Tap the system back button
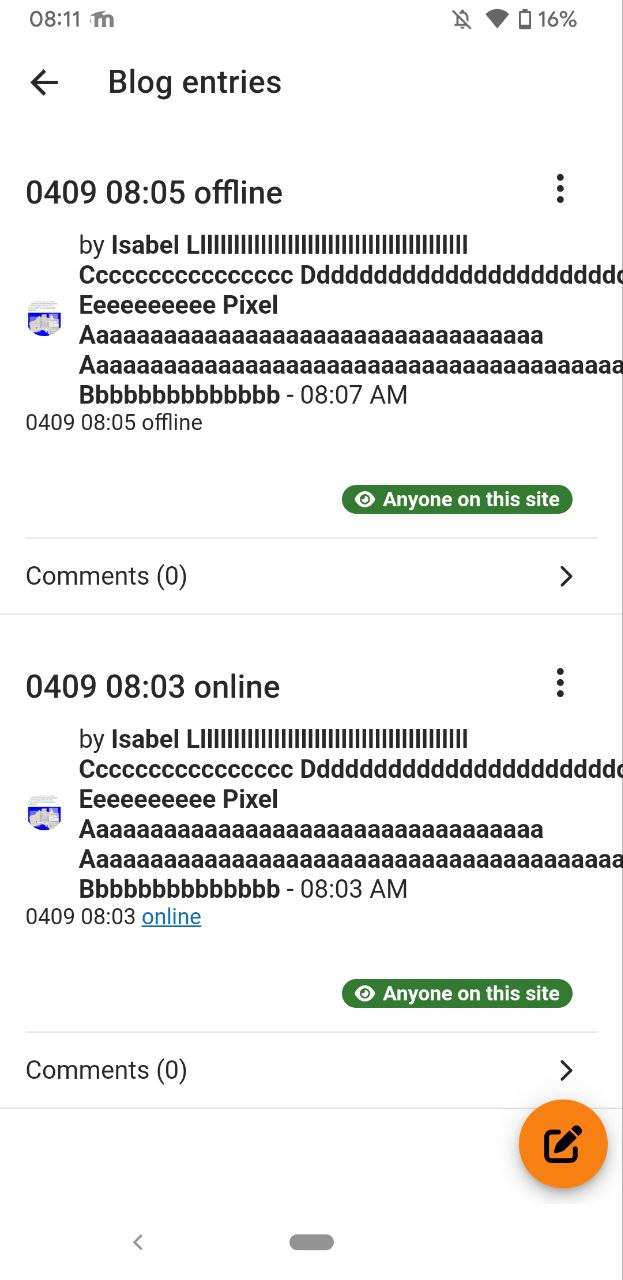The image size is (623, 1280). (138, 1242)
